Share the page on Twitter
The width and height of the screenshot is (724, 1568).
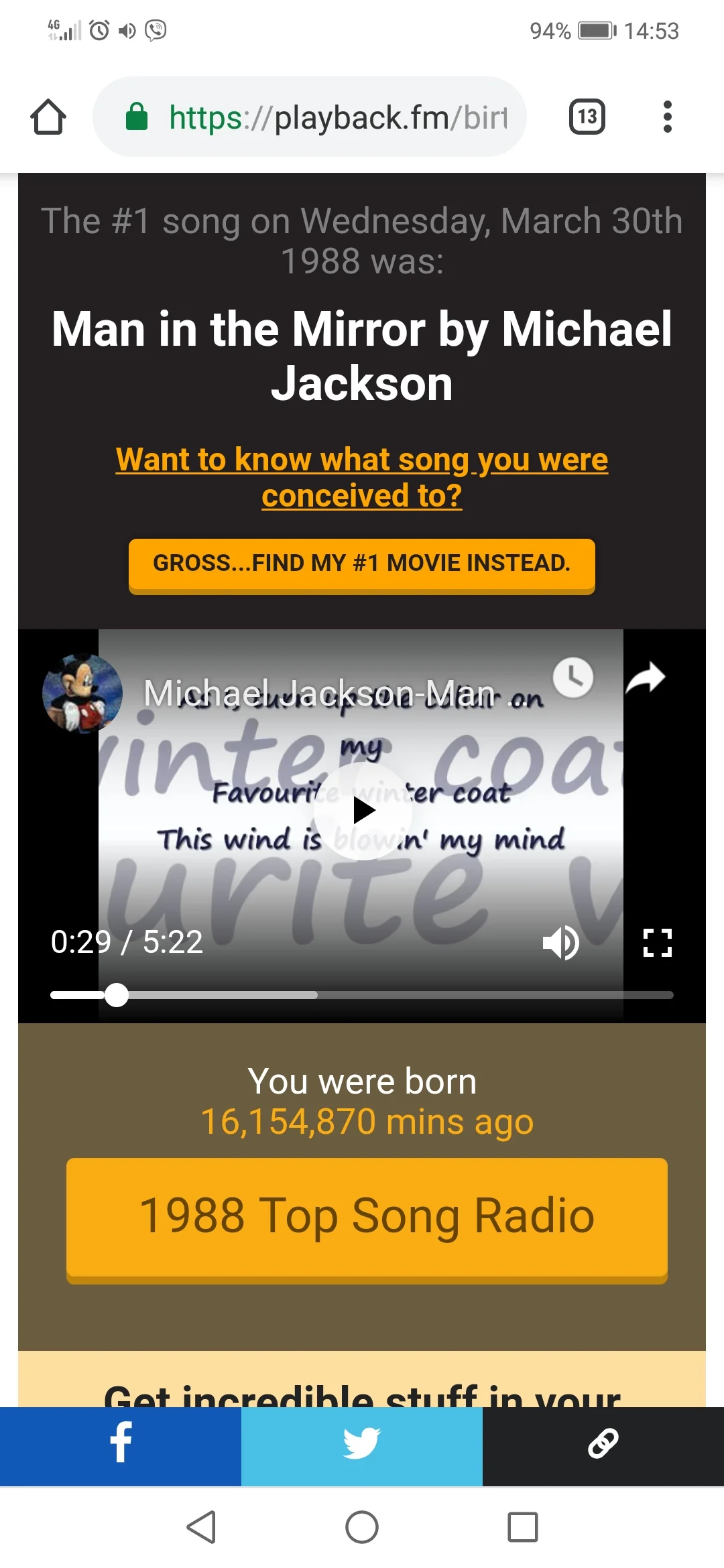(x=362, y=1445)
